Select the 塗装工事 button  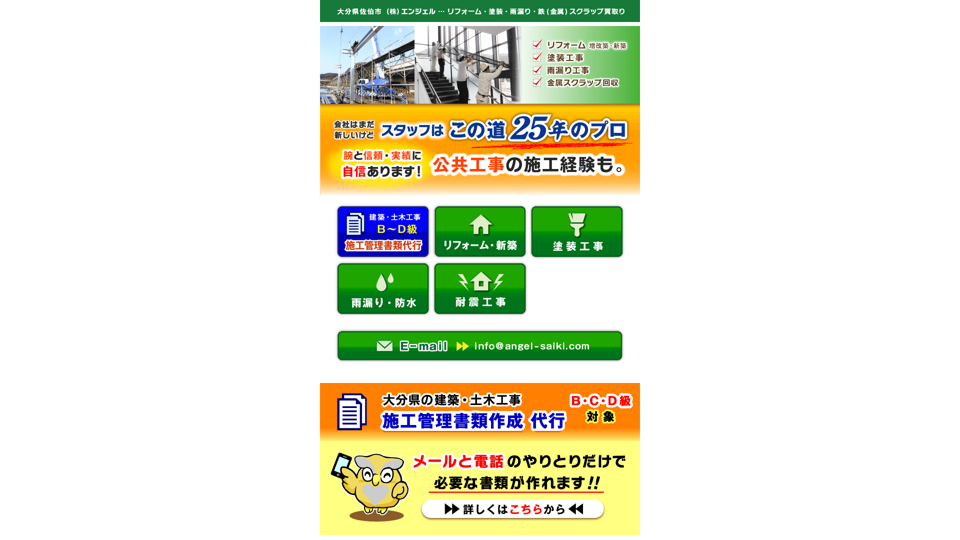(x=577, y=232)
